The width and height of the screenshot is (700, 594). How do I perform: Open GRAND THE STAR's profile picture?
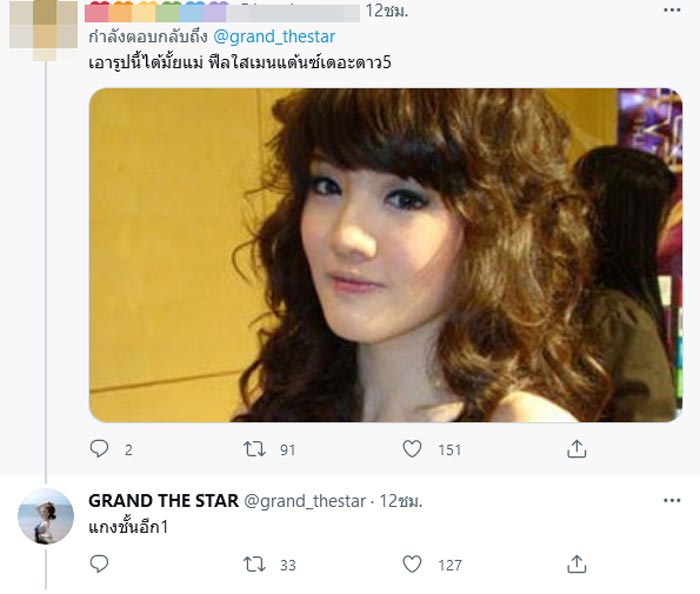click(x=46, y=516)
